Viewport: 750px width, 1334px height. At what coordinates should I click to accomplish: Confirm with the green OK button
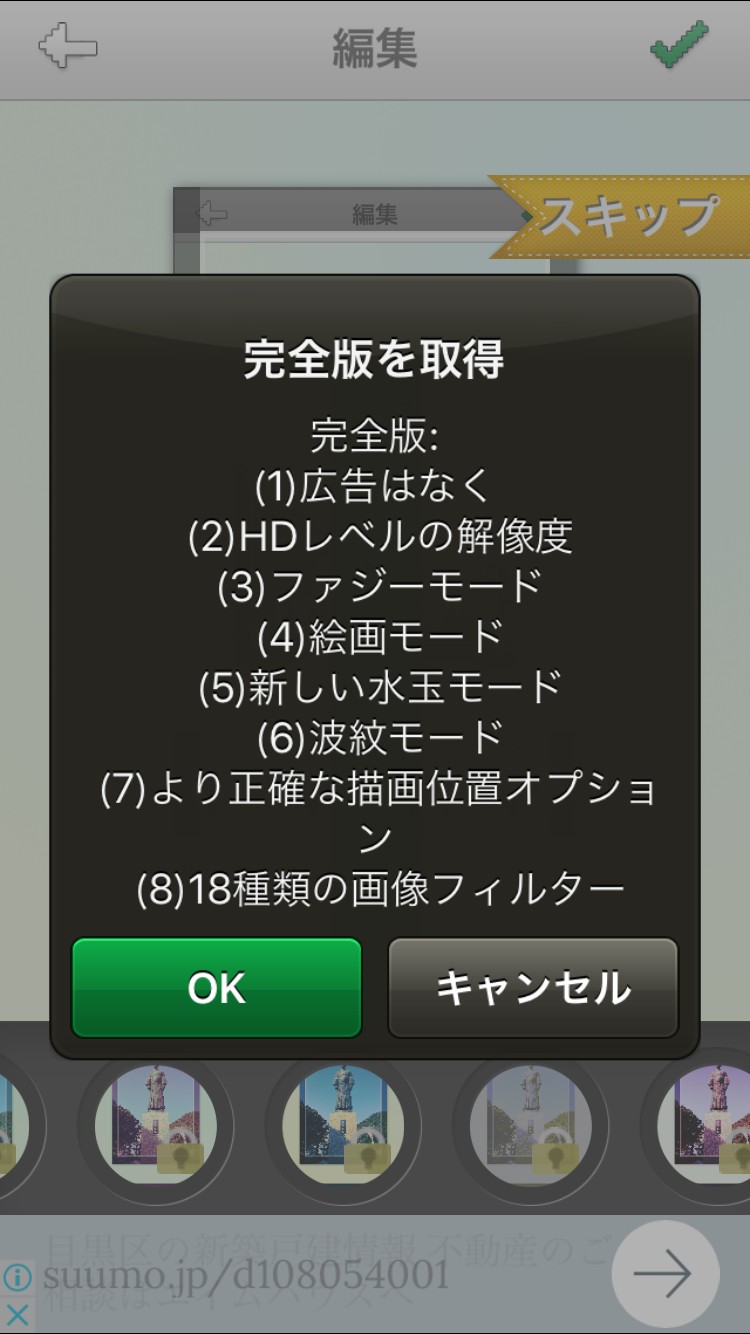pyautogui.click(x=216, y=988)
